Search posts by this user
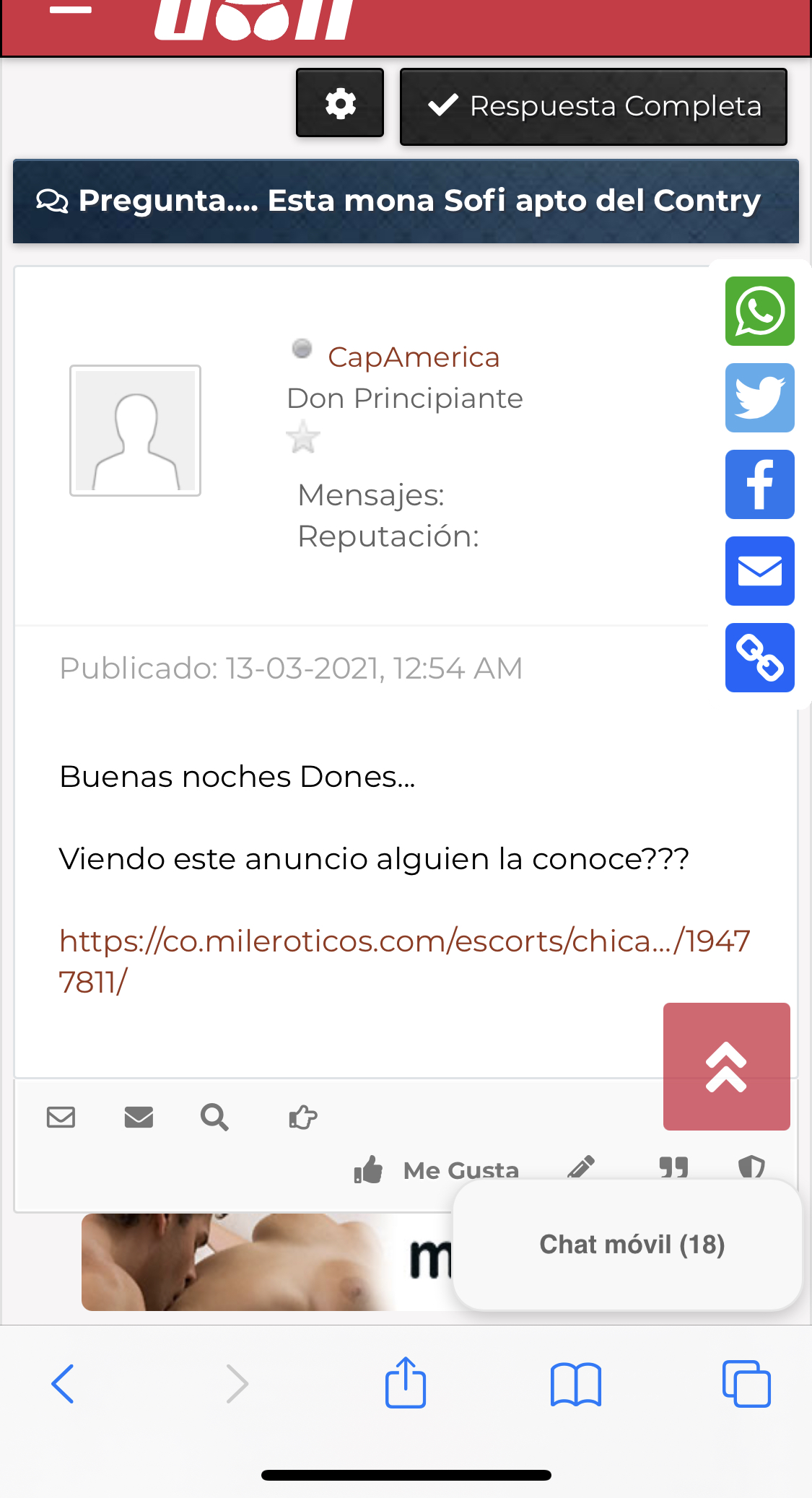The width and height of the screenshot is (812, 1498). click(x=214, y=1117)
